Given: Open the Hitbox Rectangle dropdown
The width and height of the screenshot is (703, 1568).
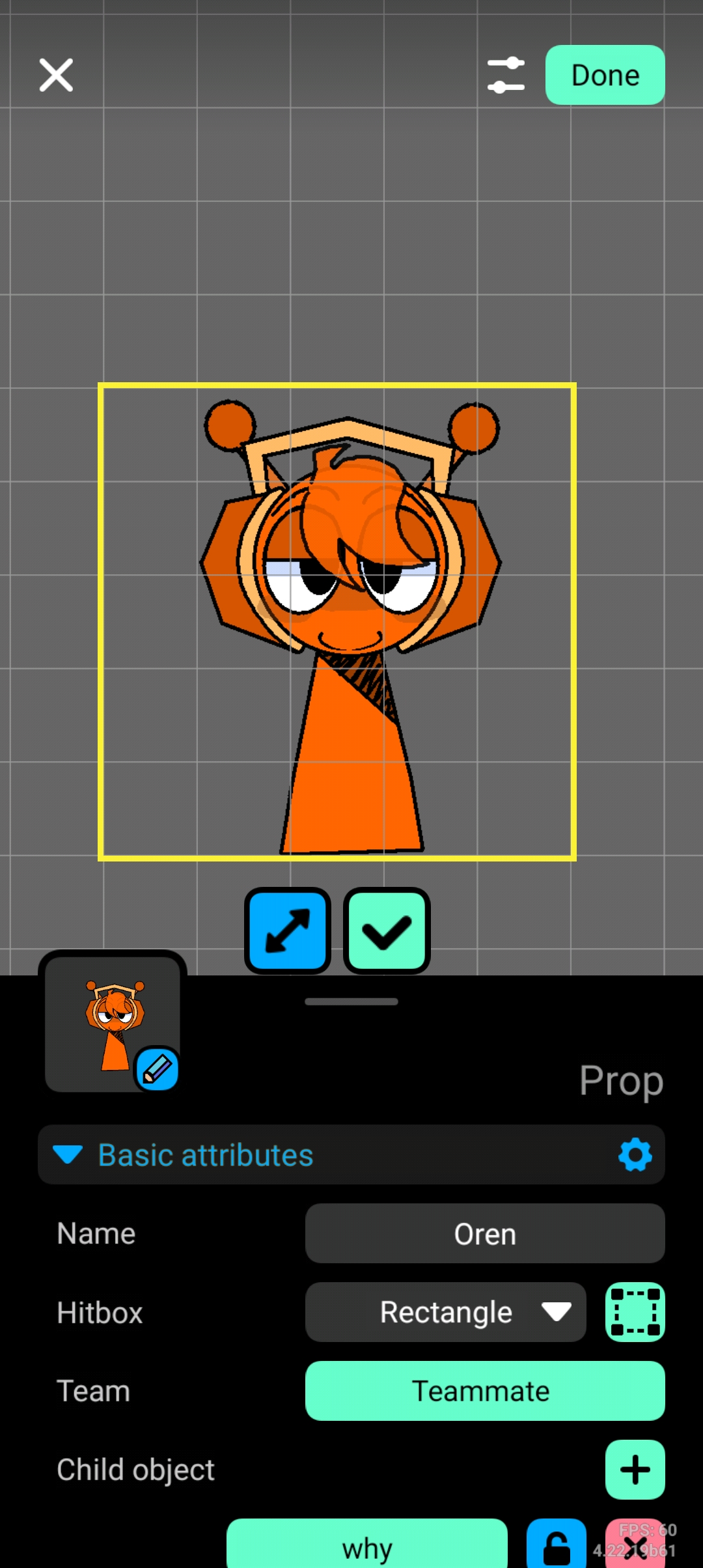Looking at the screenshot, I should pos(445,1312).
